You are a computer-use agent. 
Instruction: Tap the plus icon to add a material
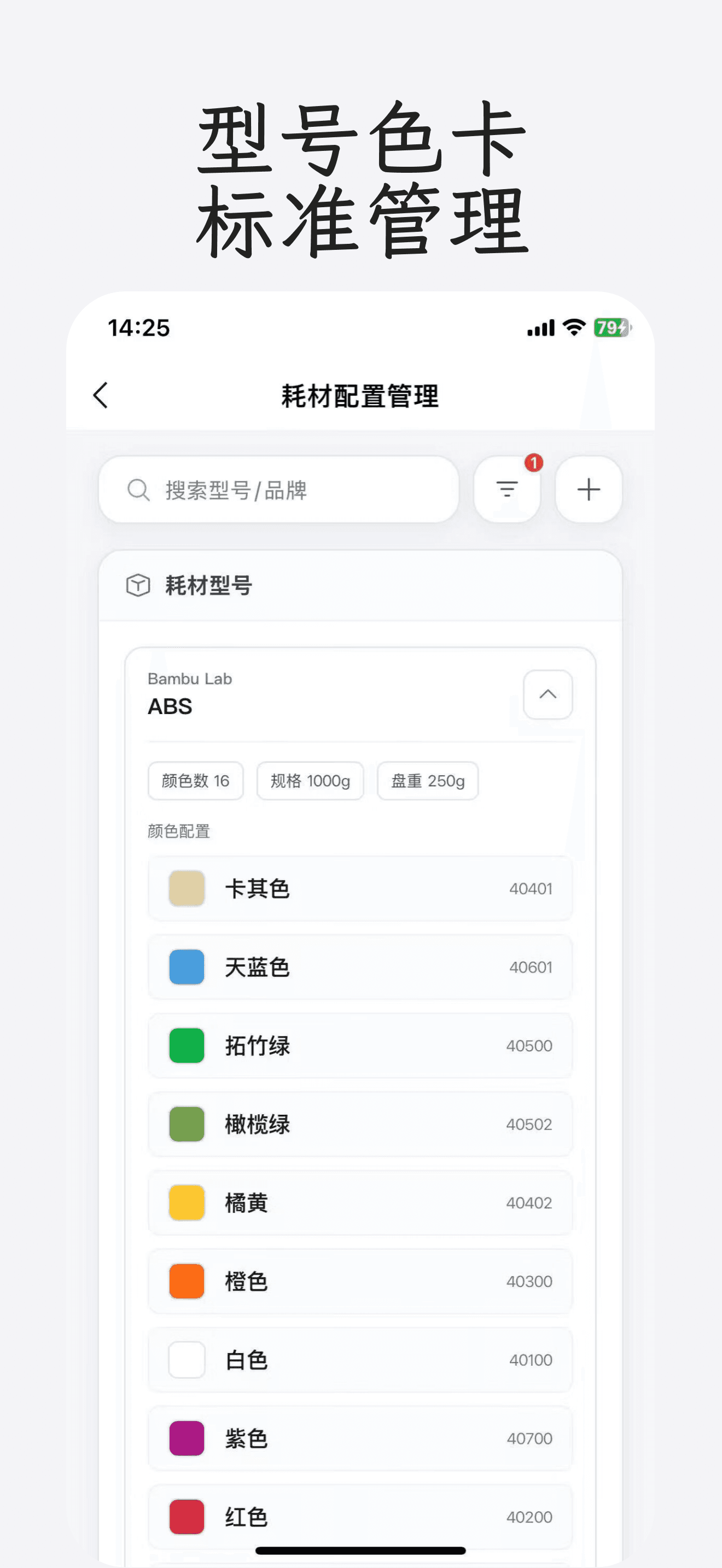pyautogui.click(x=588, y=490)
